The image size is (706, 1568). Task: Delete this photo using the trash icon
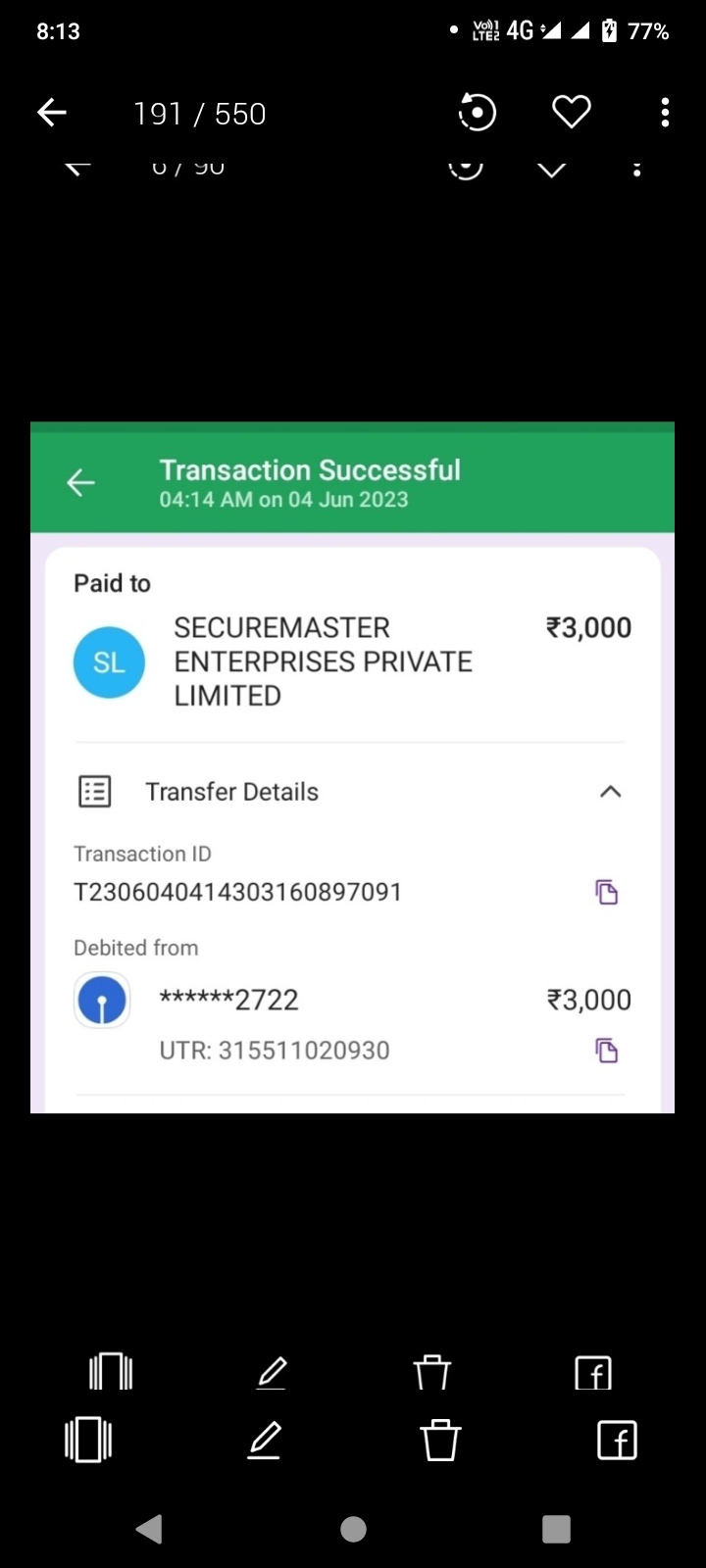tap(440, 1441)
